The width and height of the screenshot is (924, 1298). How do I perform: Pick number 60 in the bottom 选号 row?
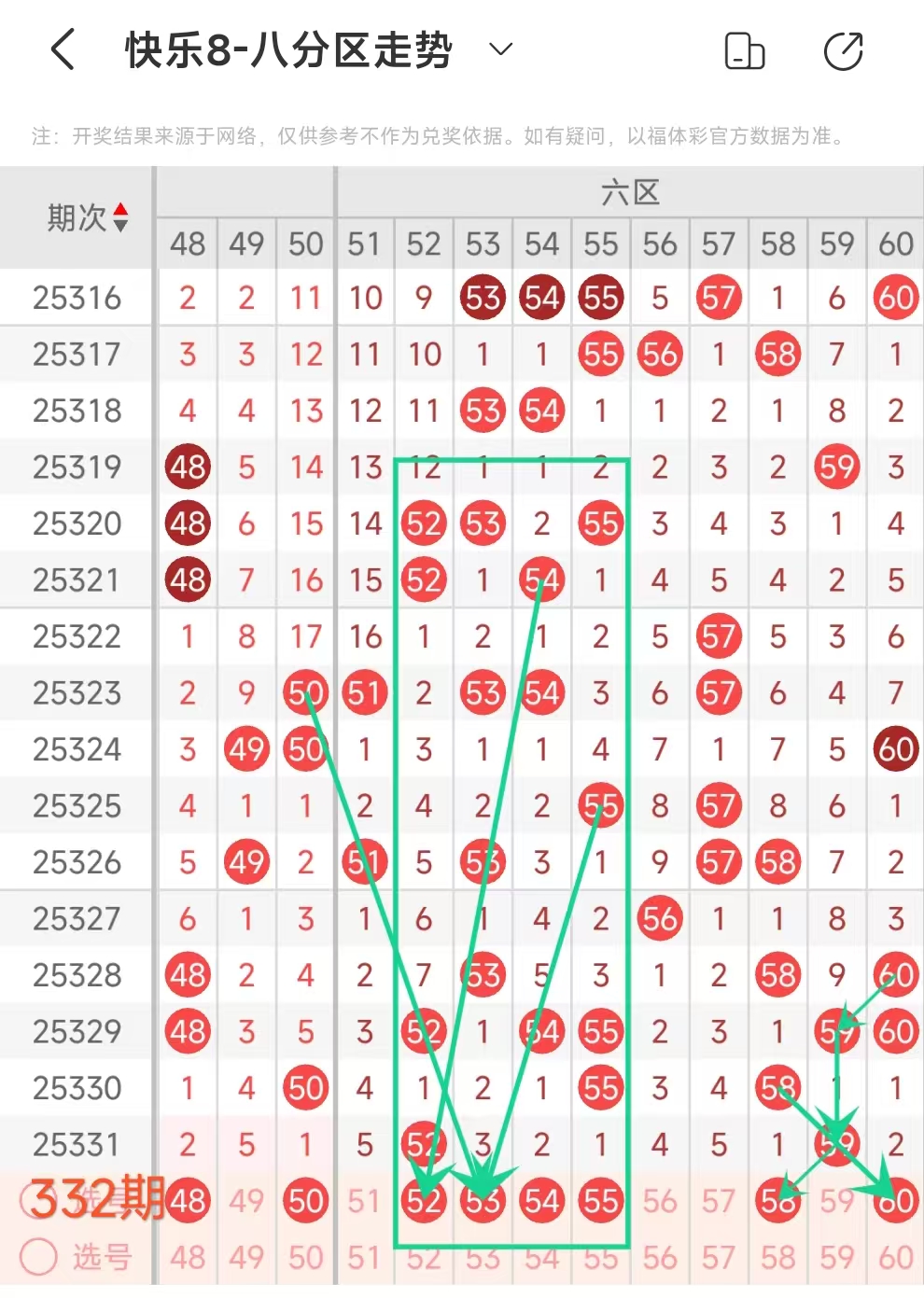[x=895, y=1257]
